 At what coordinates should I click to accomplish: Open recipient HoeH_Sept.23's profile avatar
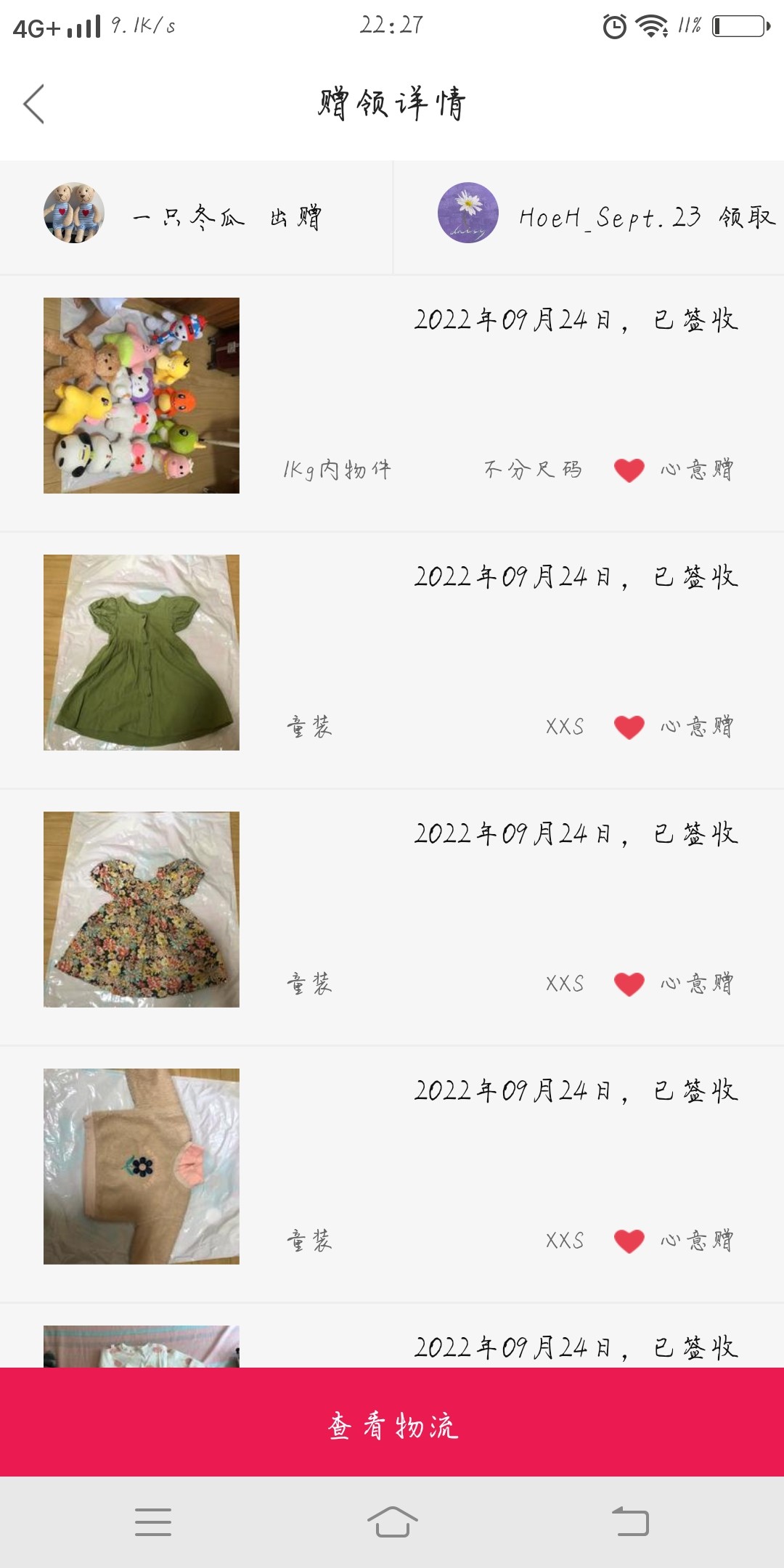[468, 213]
